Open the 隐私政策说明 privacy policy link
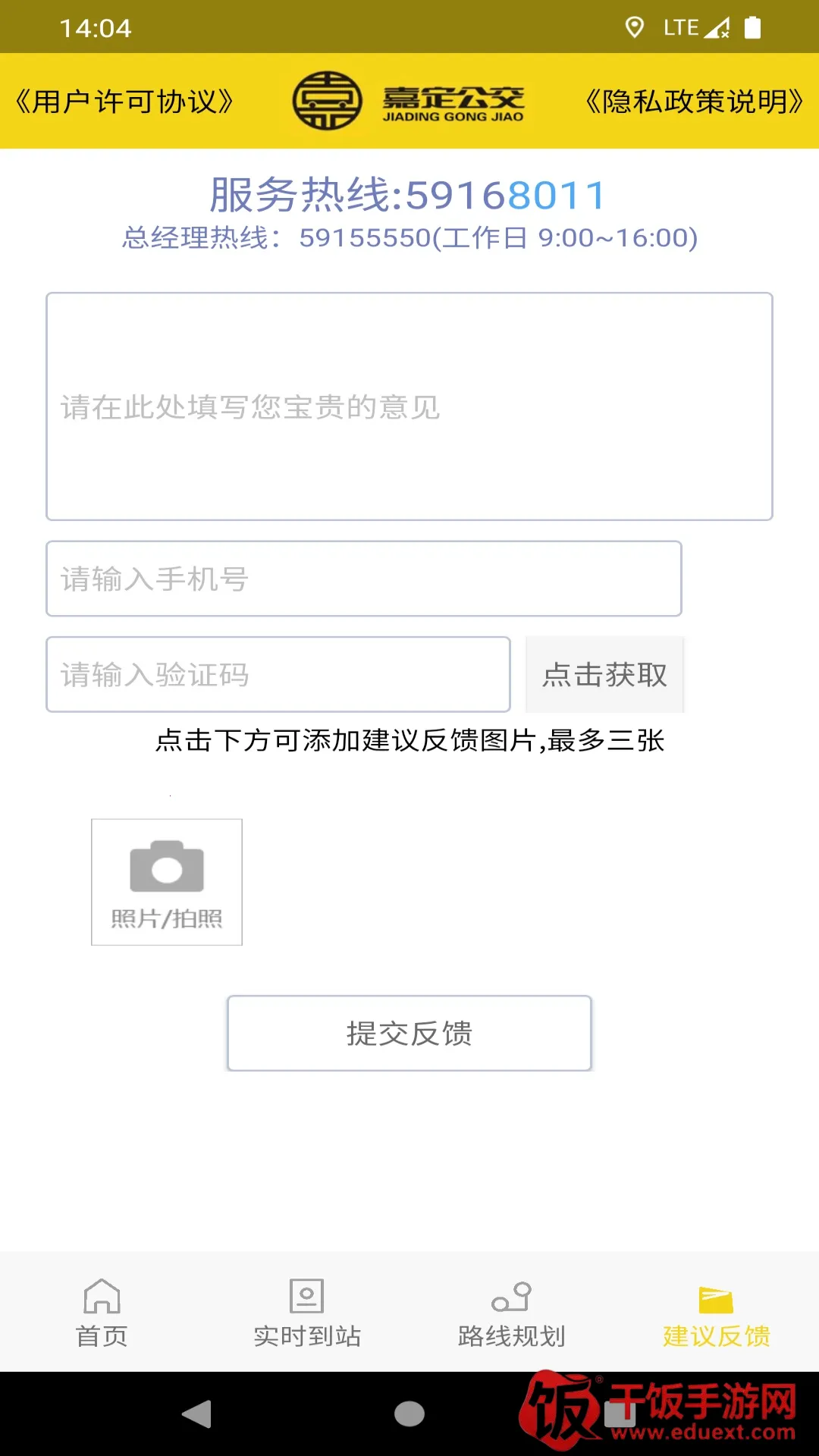Image resolution: width=819 pixels, height=1456 pixels. 694,101
